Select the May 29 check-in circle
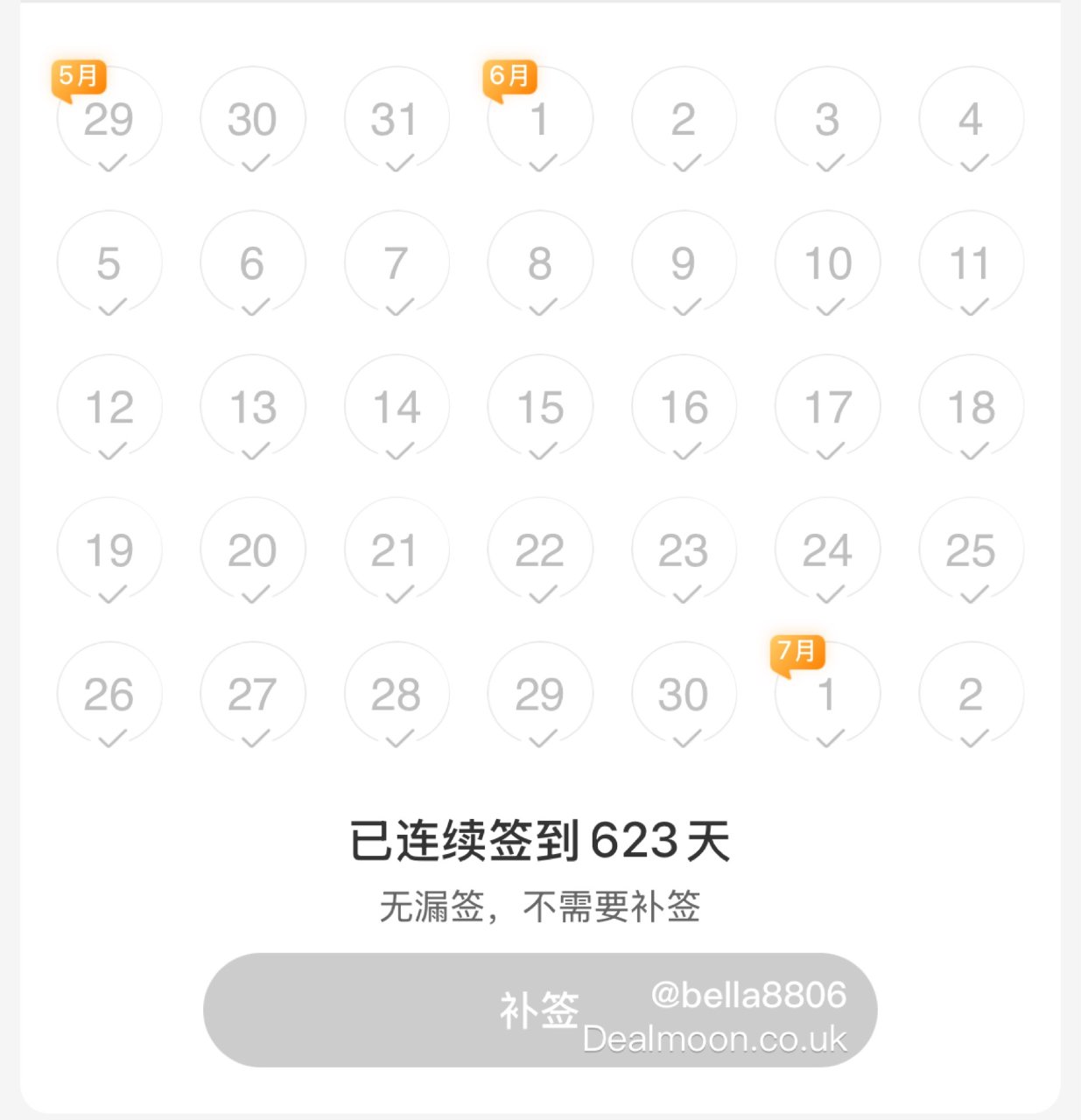 coord(109,119)
